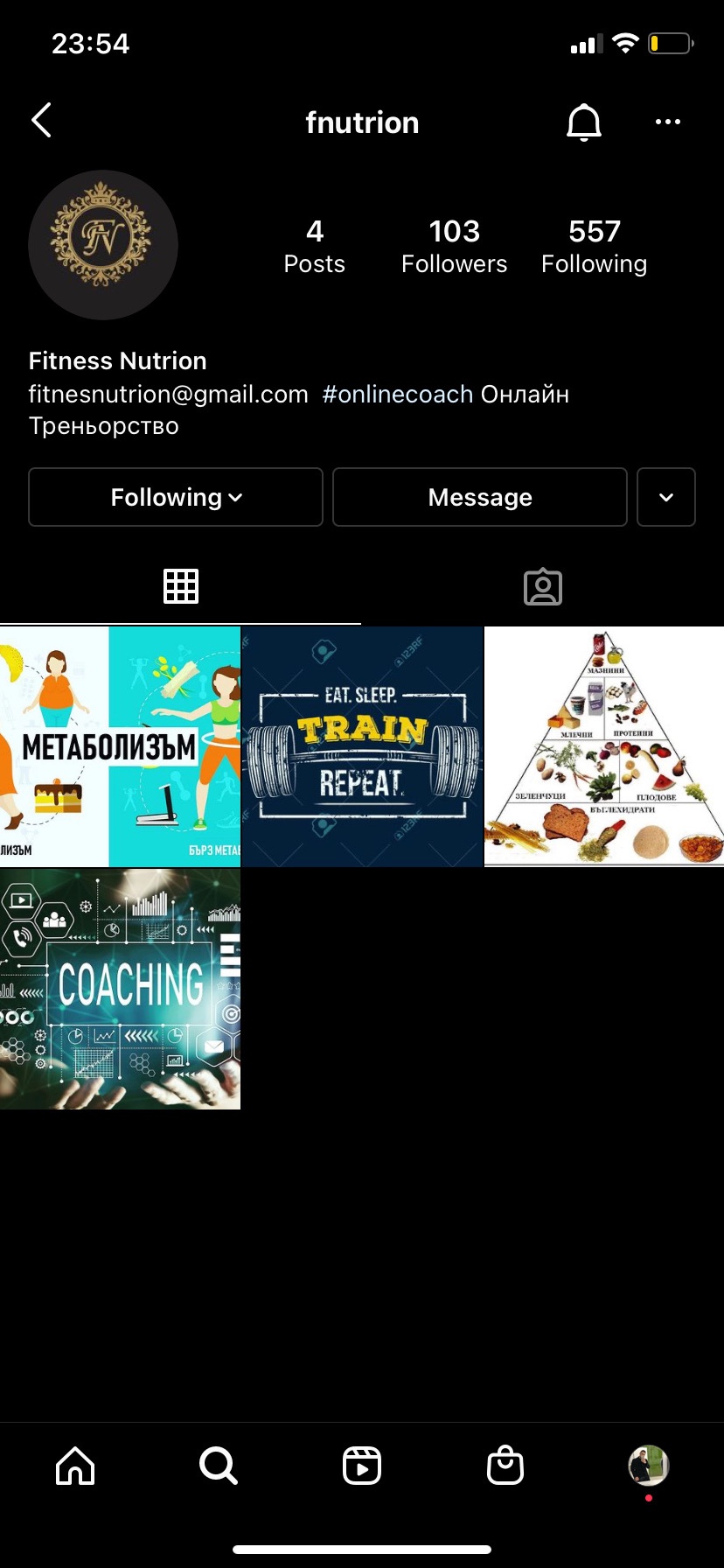Go back with the top-left arrow
This screenshot has height=1568, width=724.
click(41, 121)
